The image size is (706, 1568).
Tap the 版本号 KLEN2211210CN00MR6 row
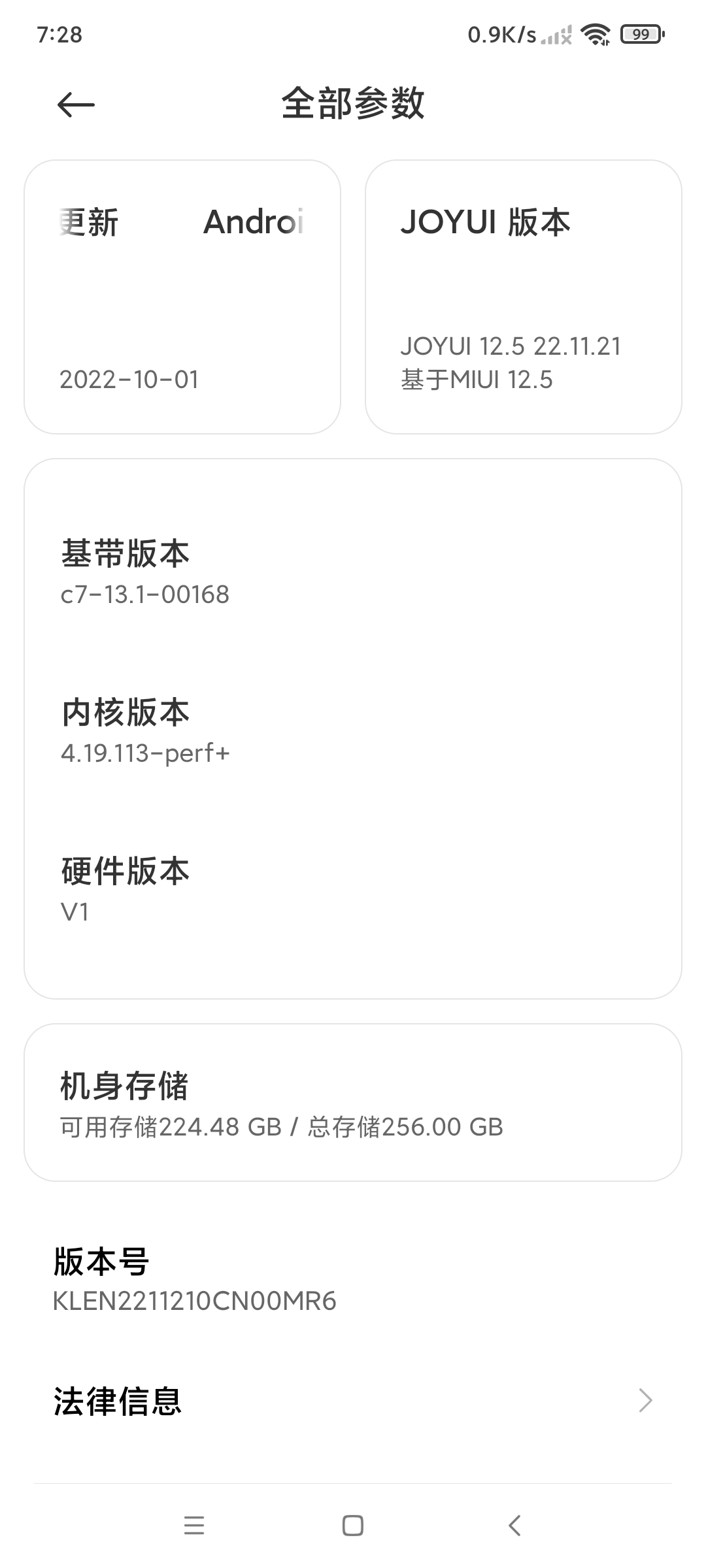[353, 1280]
